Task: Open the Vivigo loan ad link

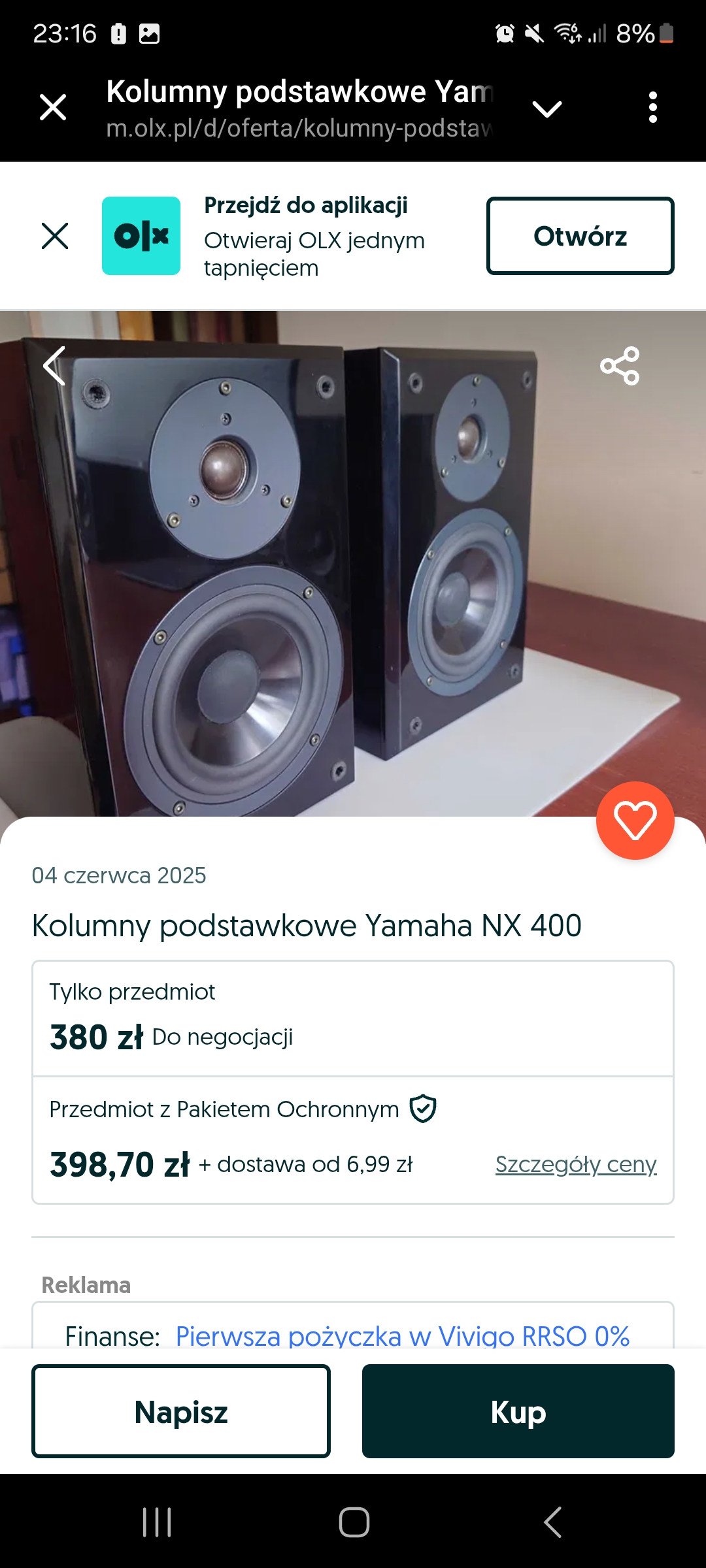Action: click(402, 1335)
